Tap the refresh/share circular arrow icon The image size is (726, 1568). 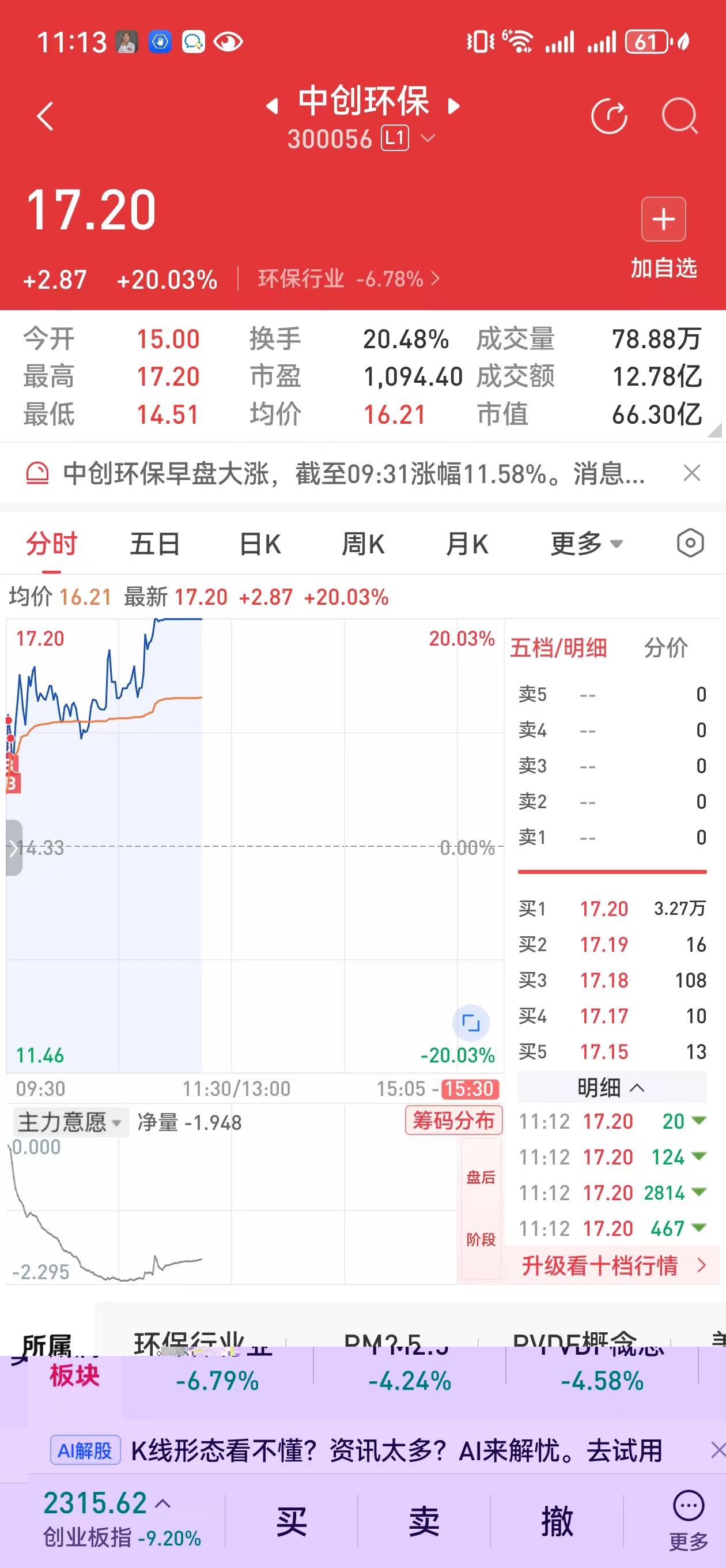[608, 115]
